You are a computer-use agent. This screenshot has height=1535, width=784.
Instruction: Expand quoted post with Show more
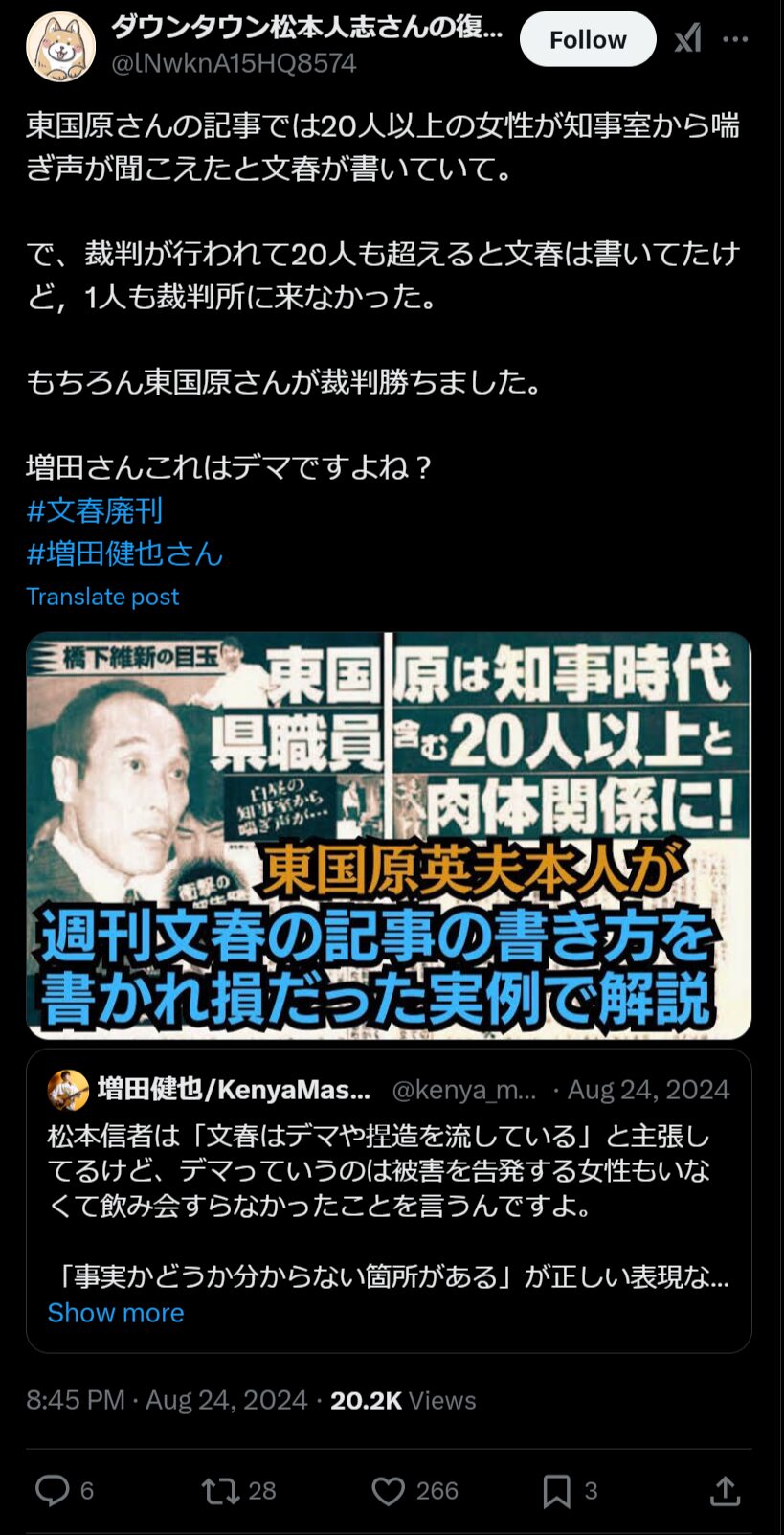[x=115, y=1313]
